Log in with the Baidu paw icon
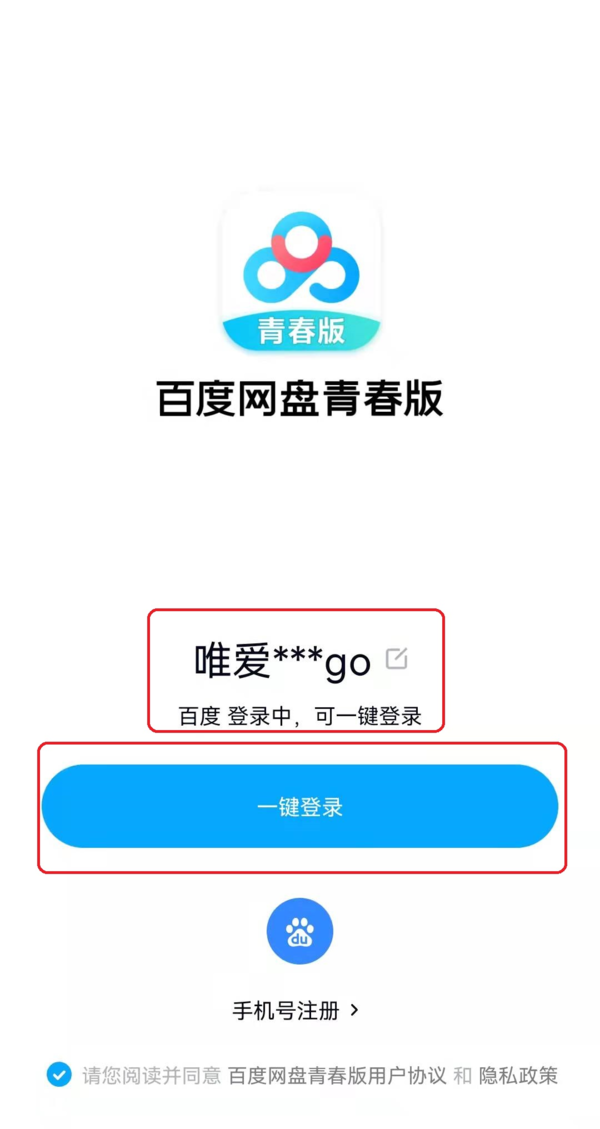Screen dimensions: 600x1129 coord(299,931)
